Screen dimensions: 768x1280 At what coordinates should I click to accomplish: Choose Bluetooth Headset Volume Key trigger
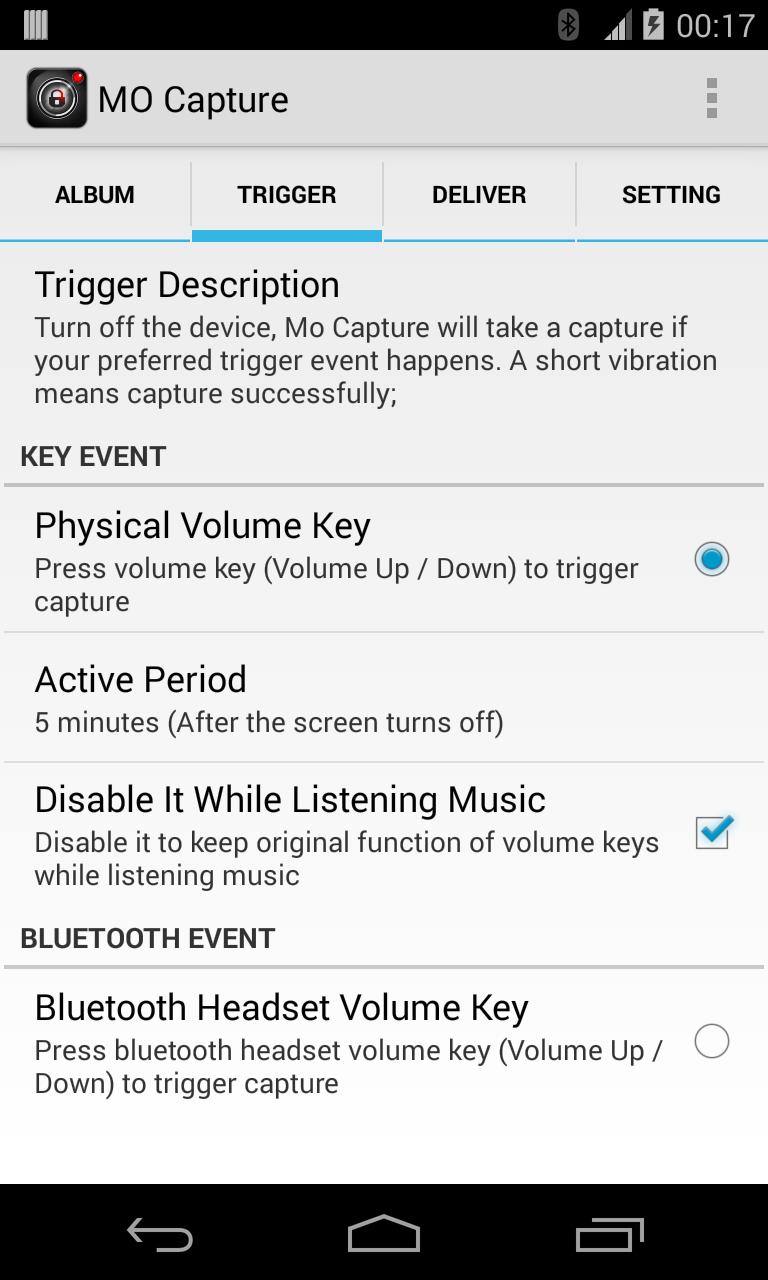[x=384, y=1042]
